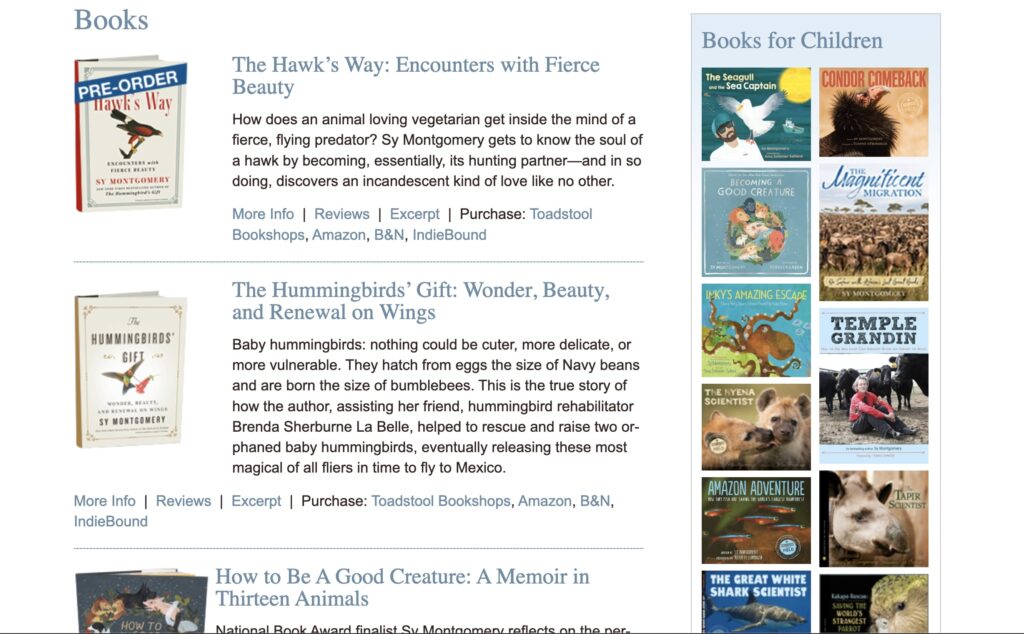The height and width of the screenshot is (634, 1024).
Task: Buy The Hummingbirds' Gift on Amazon
Action: click(544, 501)
